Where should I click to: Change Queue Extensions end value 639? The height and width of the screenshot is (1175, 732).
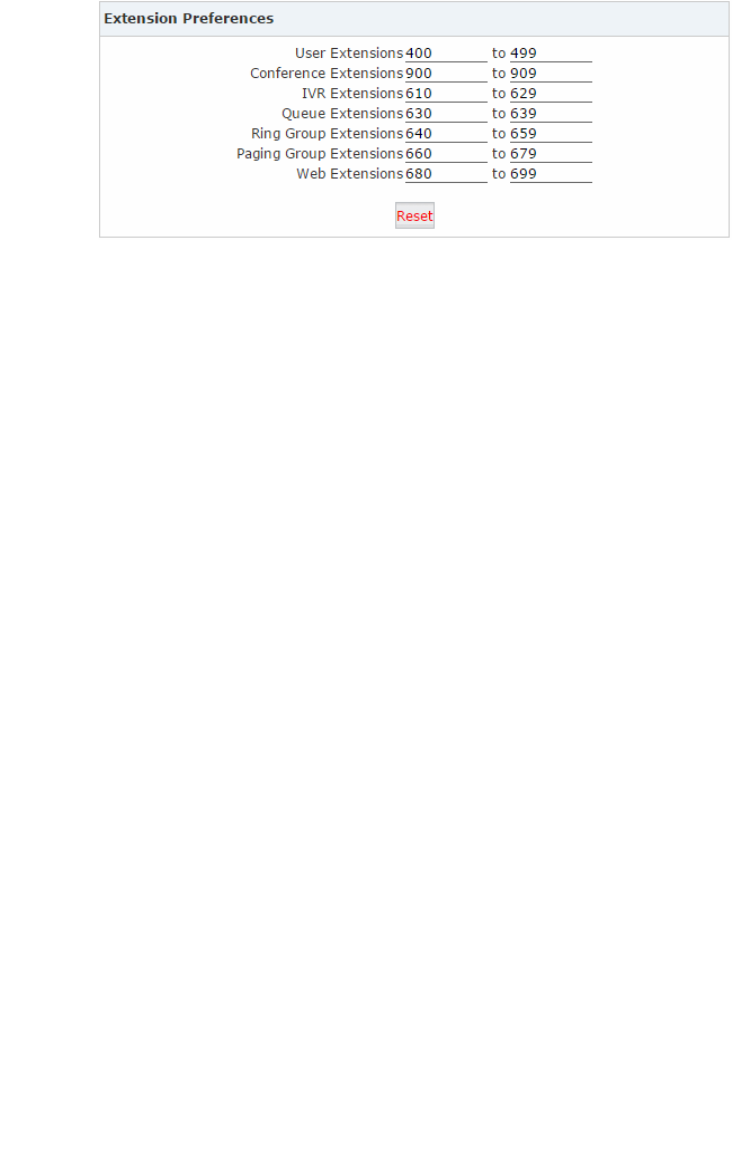point(550,113)
